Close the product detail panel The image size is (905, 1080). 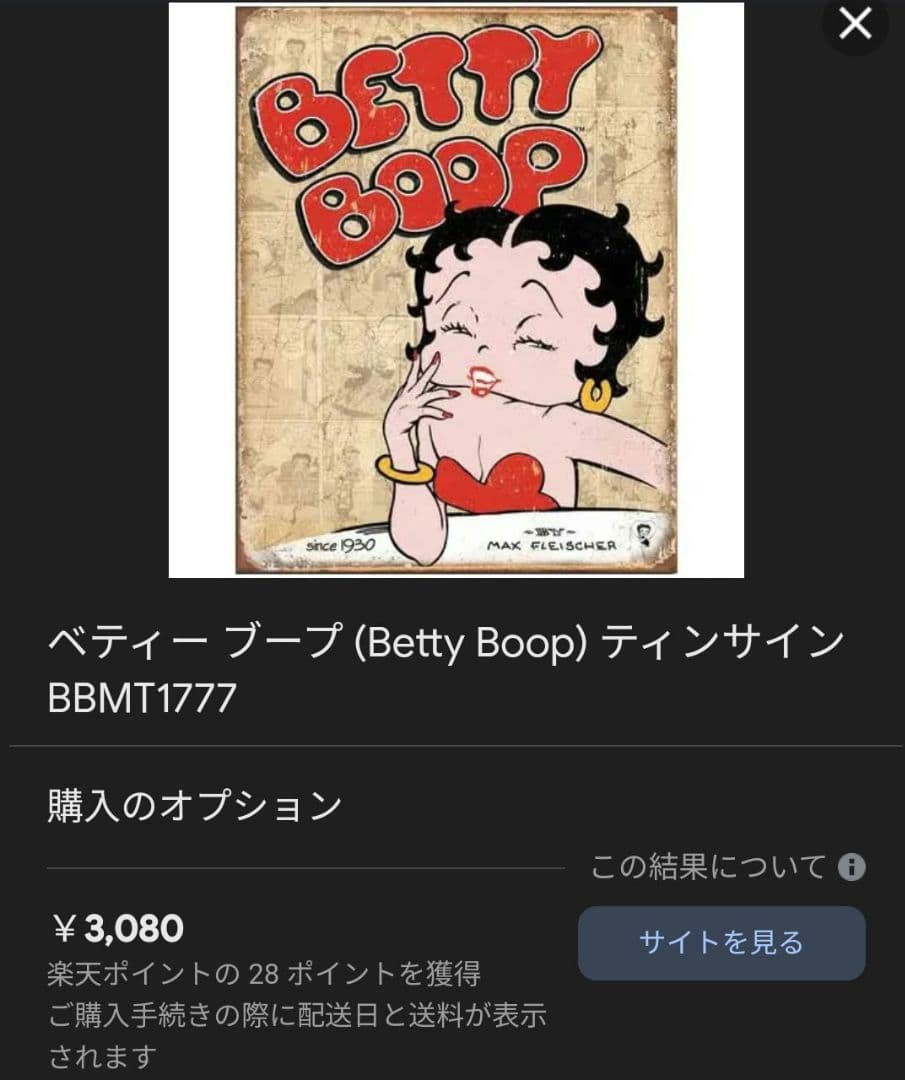tap(855, 23)
